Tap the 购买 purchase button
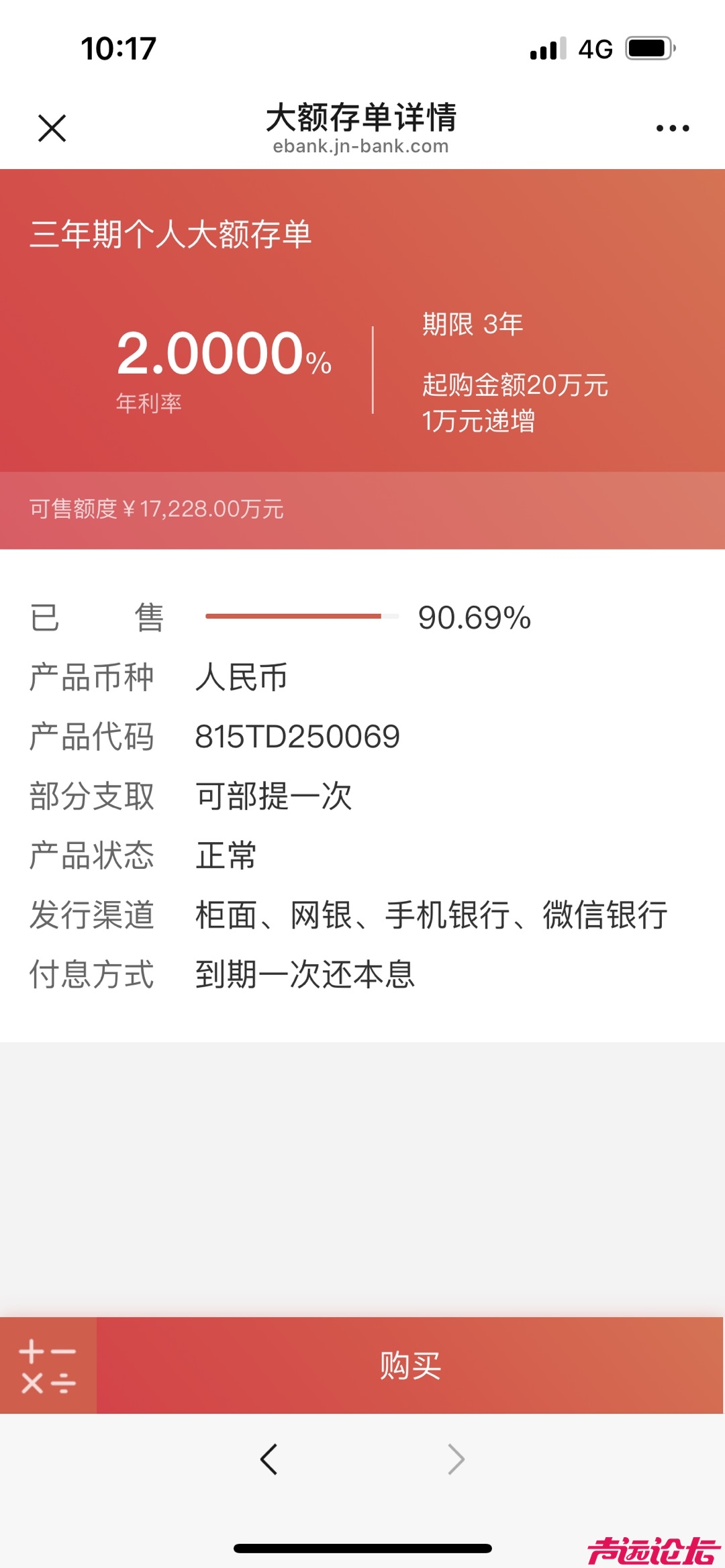Viewport: 725px width, 1568px height. [x=409, y=1365]
